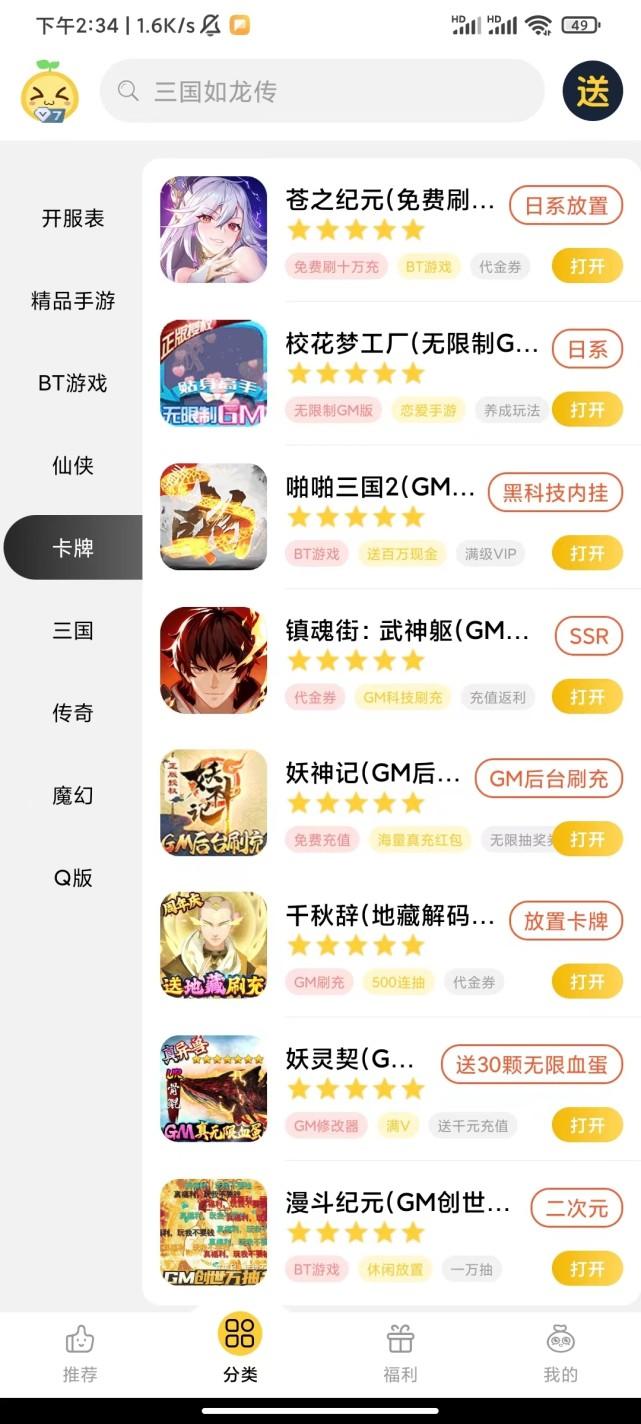Image resolution: width=641 pixels, height=1424 pixels.
Task: Open the 送 gift button
Action: tap(592, 92)
